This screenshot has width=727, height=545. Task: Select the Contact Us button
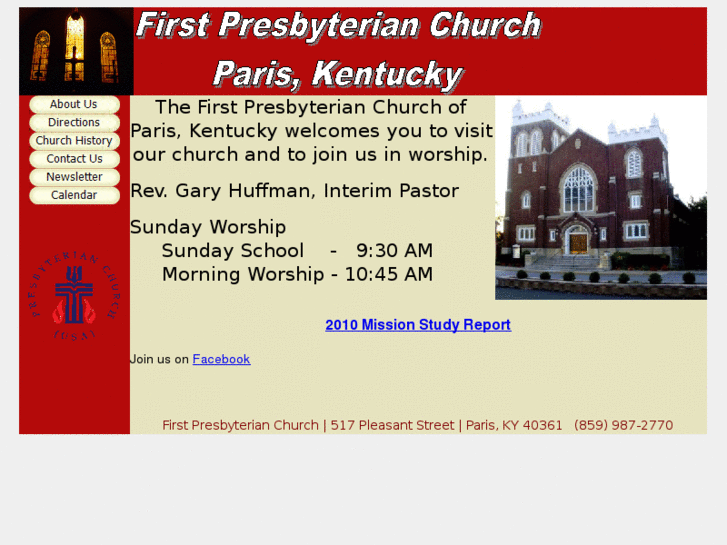74,159
